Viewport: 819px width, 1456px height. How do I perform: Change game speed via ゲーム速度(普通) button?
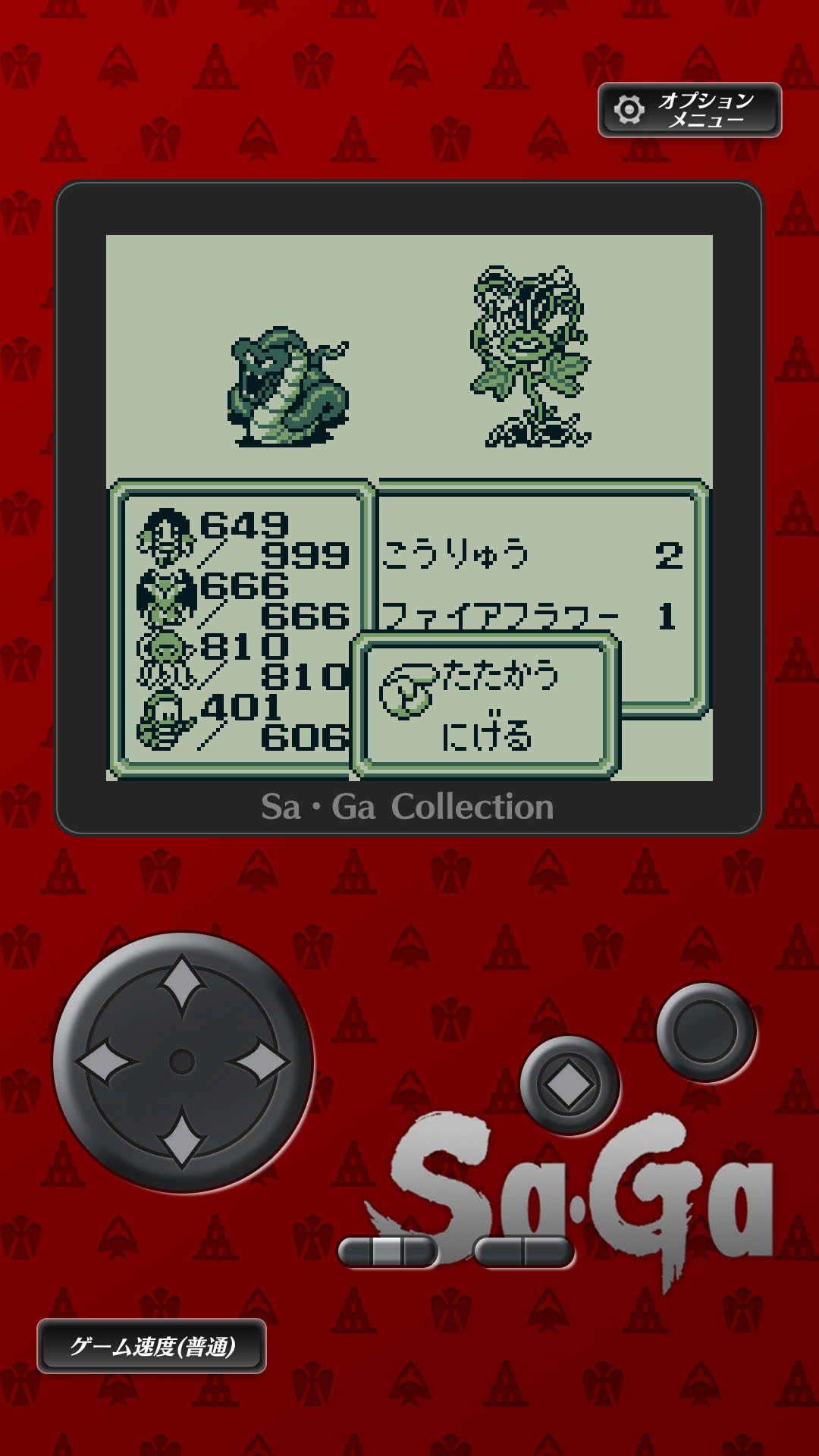point(152,1346)
